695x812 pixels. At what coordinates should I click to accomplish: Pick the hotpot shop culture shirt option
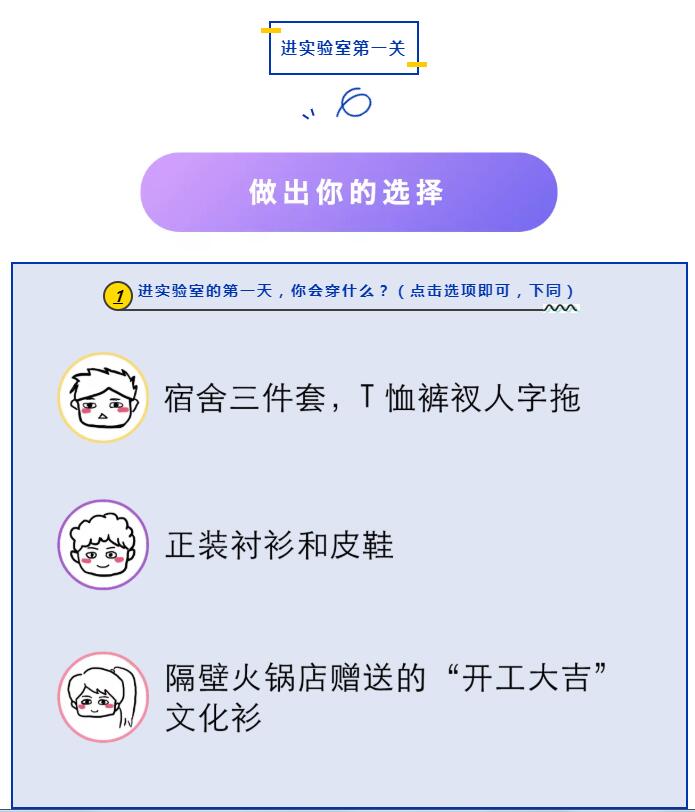point(385,696)
